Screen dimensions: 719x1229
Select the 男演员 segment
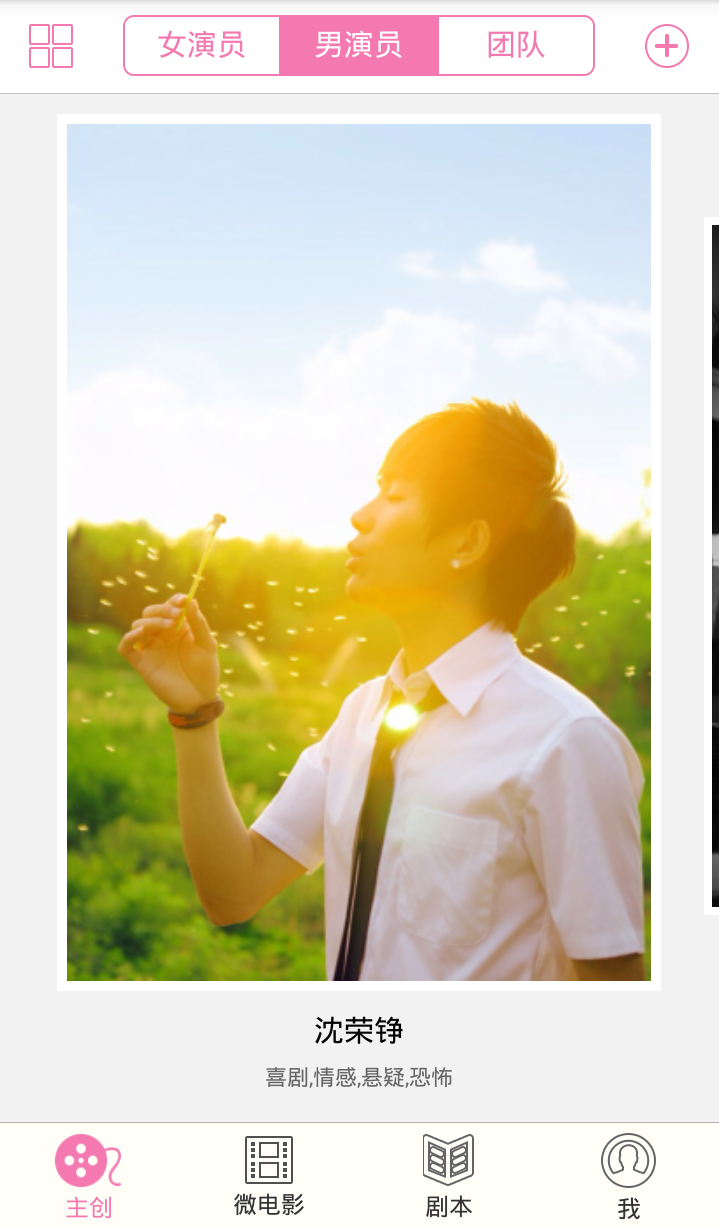pyautogui.click(x=359, y=46)
